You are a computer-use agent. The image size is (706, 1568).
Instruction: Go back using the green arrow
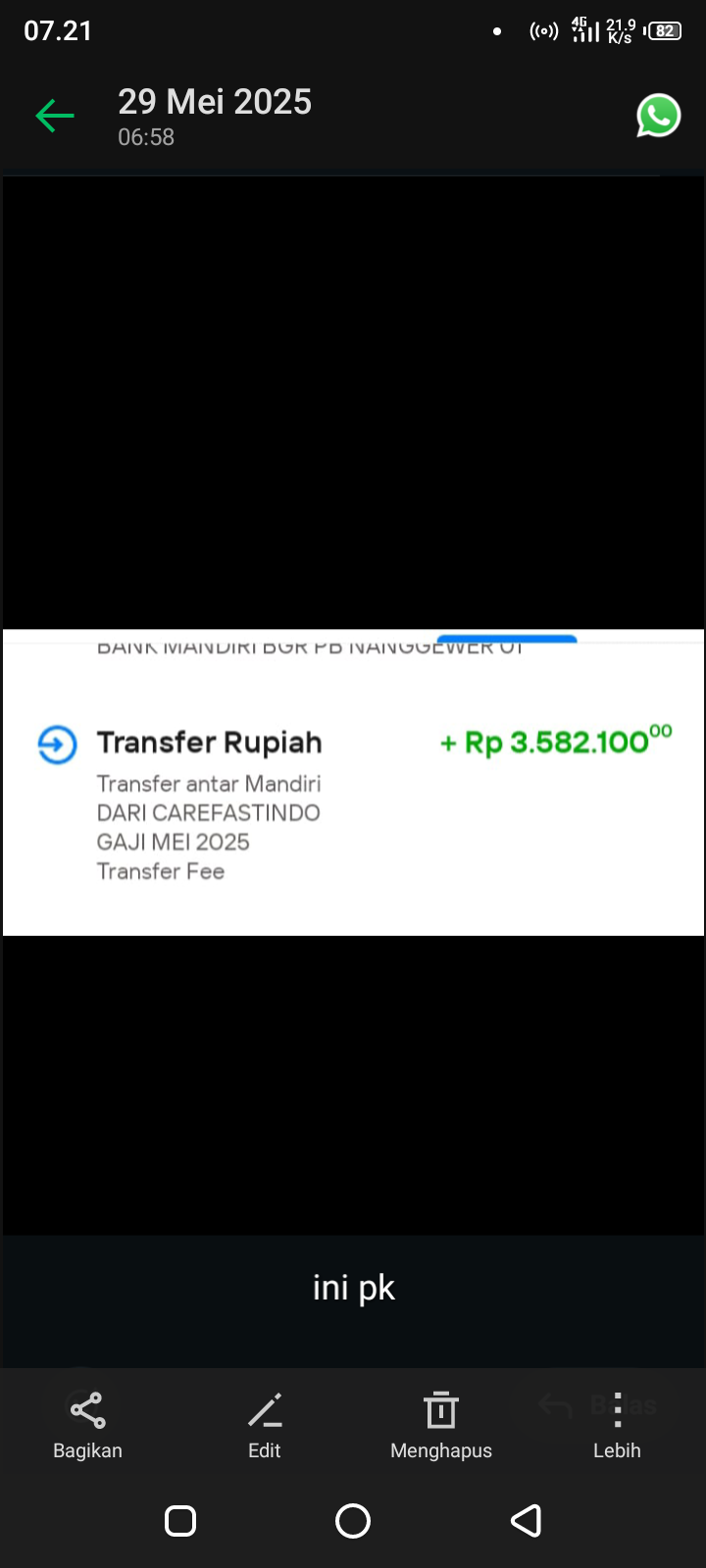tap(55, 116)
